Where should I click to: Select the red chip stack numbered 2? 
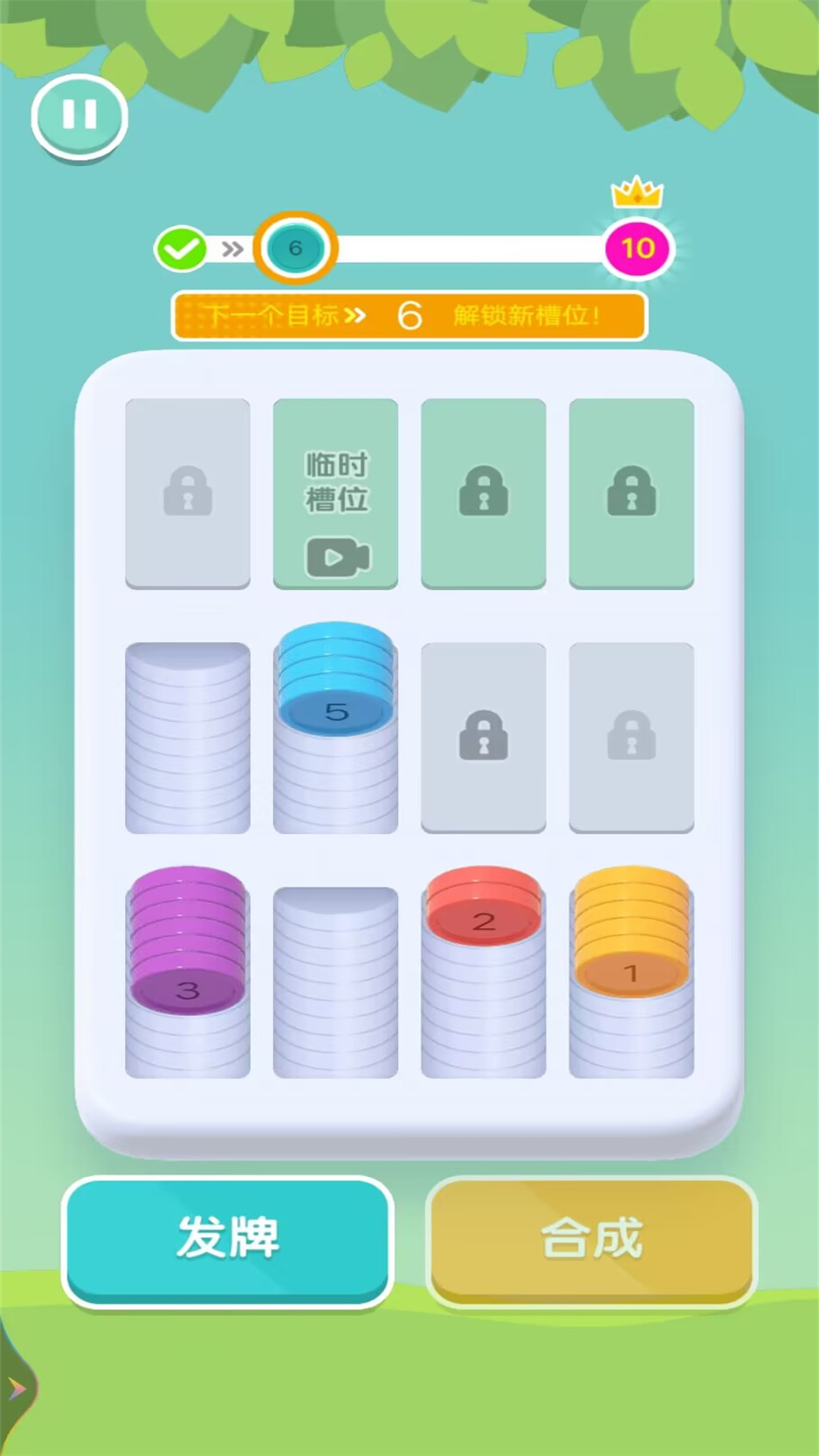click(x=484, y=910)
